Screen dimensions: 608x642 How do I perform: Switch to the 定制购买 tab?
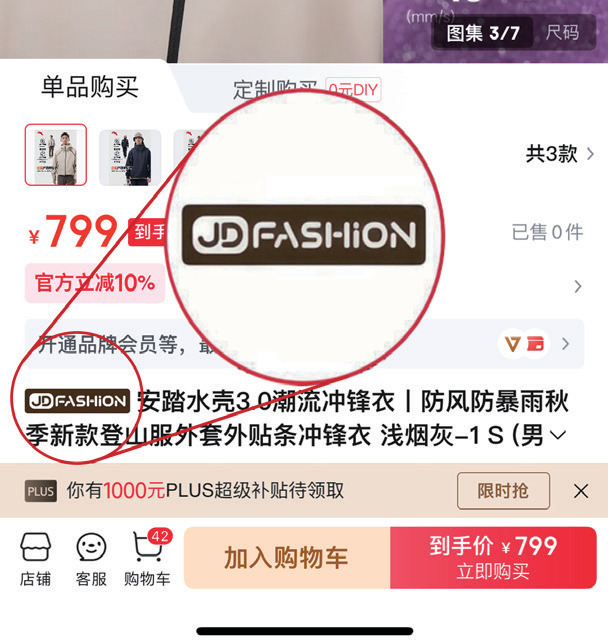pyautogui.click(x=276, y=89)
